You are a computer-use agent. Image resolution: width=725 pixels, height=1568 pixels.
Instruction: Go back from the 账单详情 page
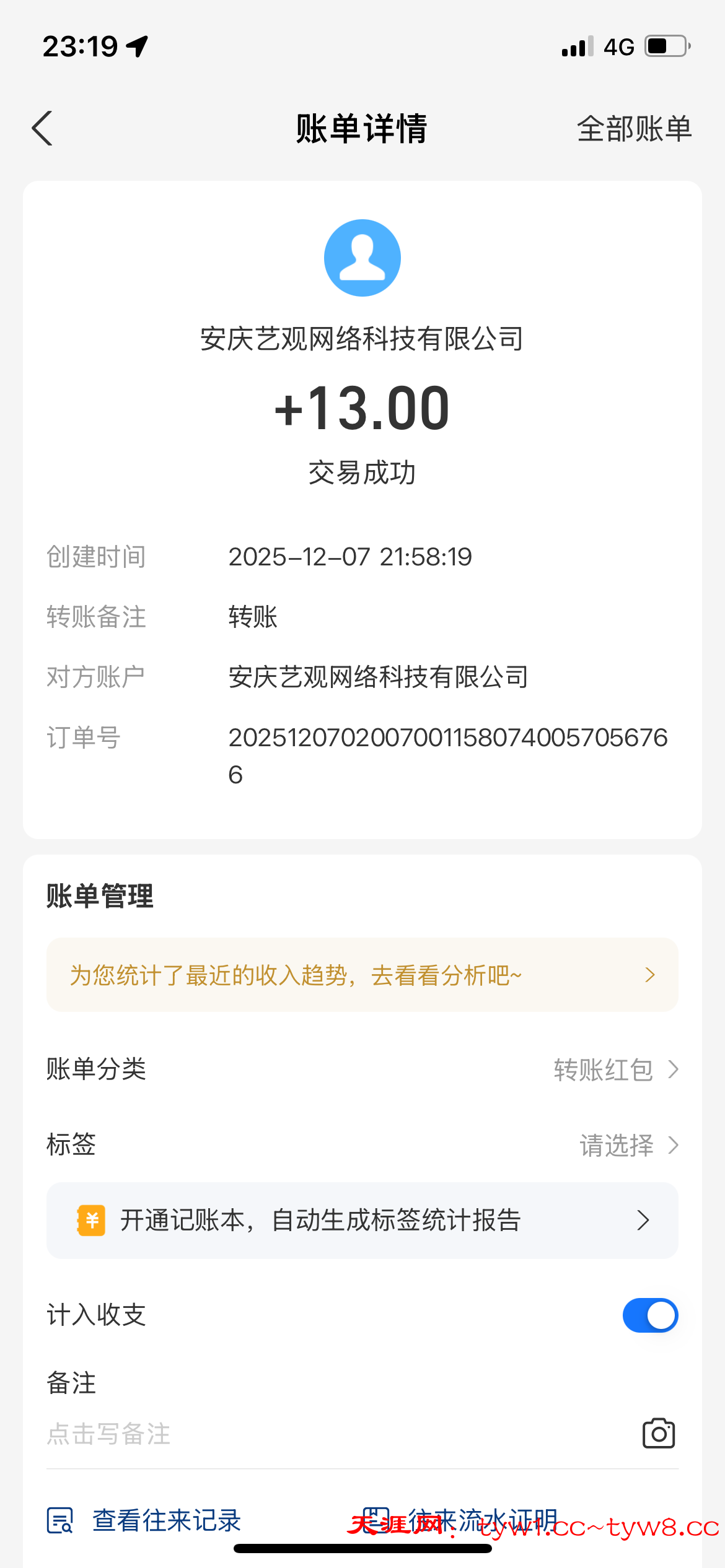point(42,129)
